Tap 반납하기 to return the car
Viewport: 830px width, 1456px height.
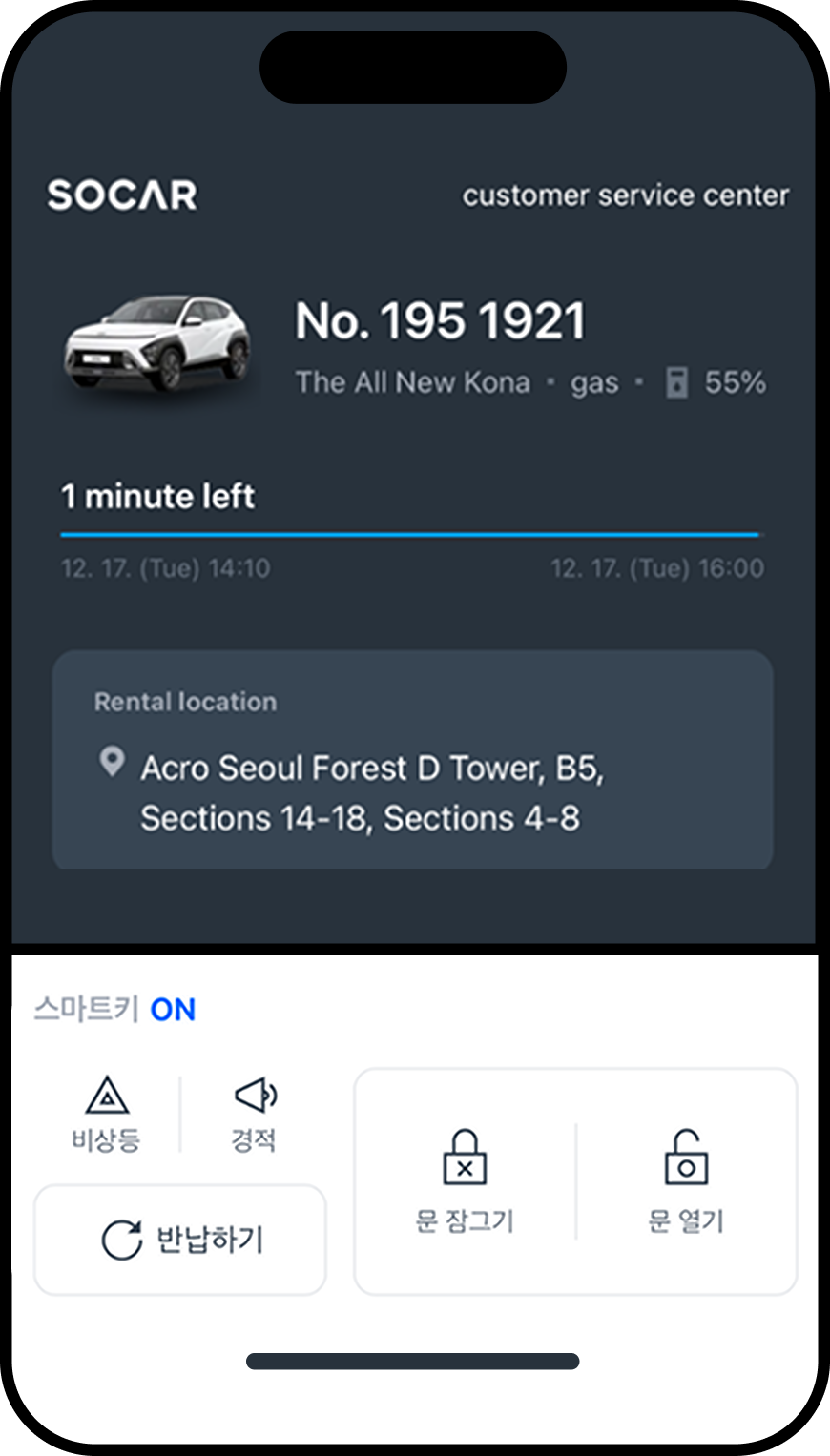(180, 1240)
